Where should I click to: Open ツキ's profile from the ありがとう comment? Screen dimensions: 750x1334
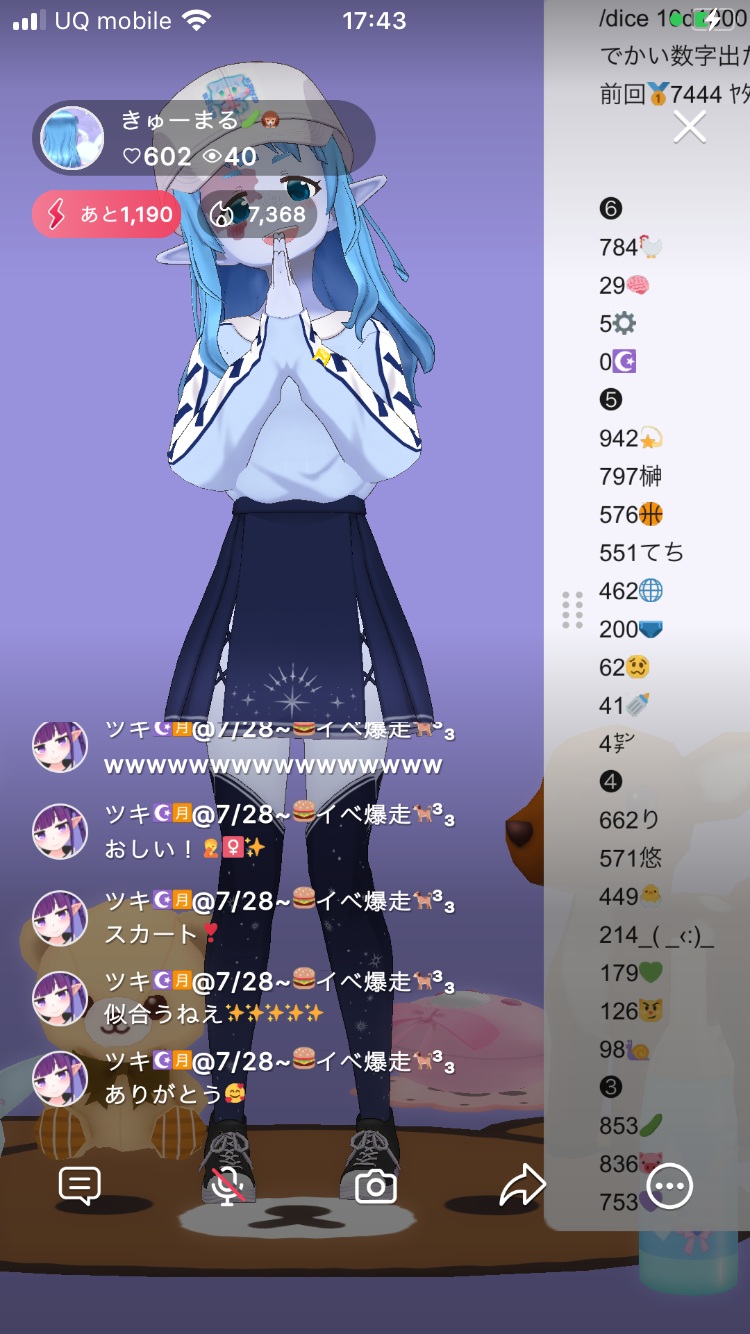(60, 1079)
